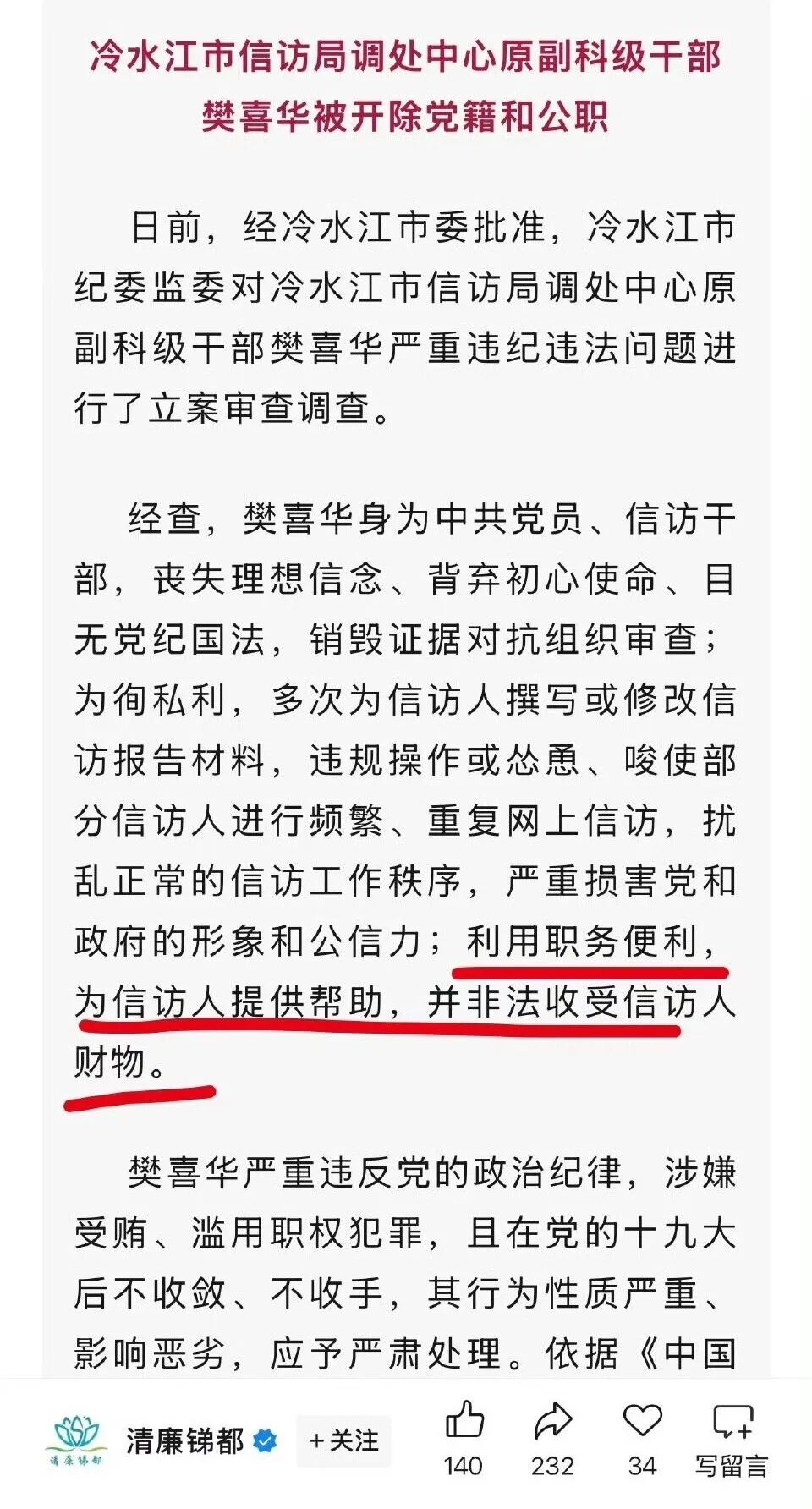Follow 清廉锑都 with the +关注 button
812x1509 pixels.
click(x=343, y=1440)
